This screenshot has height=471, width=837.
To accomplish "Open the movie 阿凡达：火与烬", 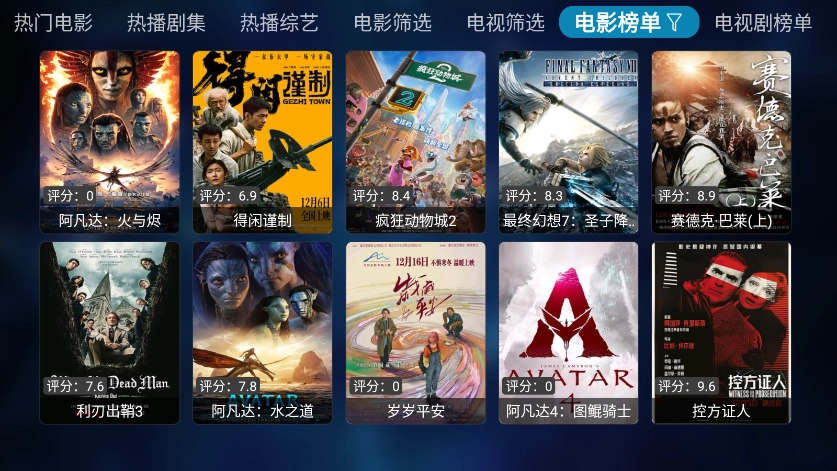I will point(110,141).
